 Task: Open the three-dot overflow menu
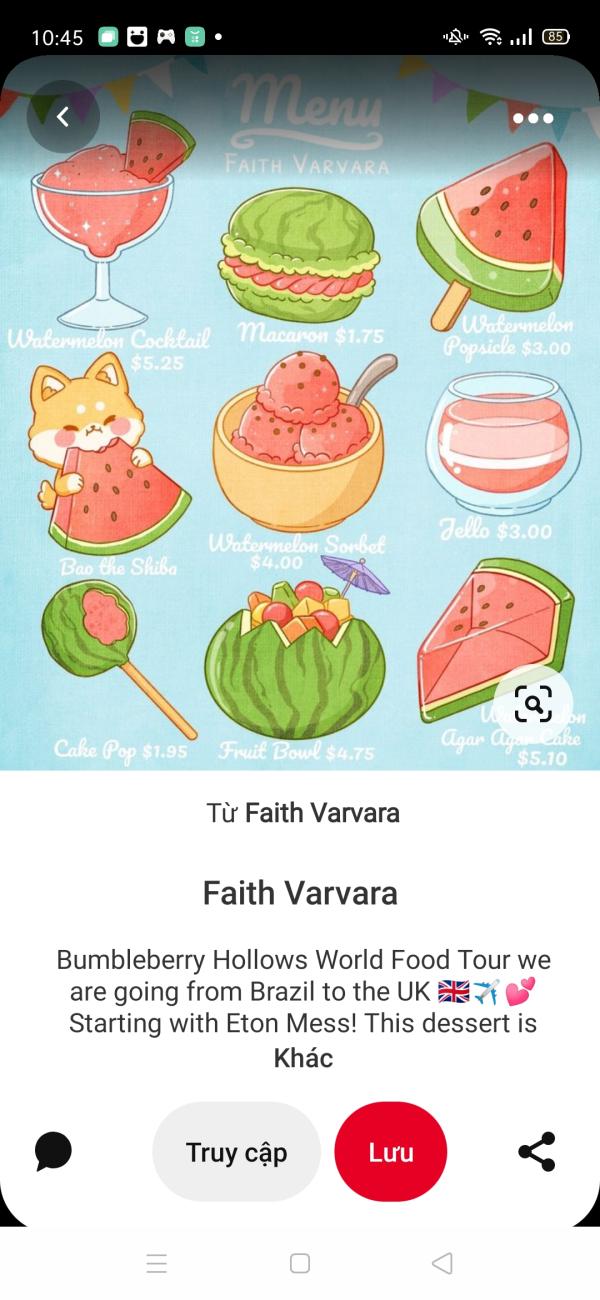(533, 118)
